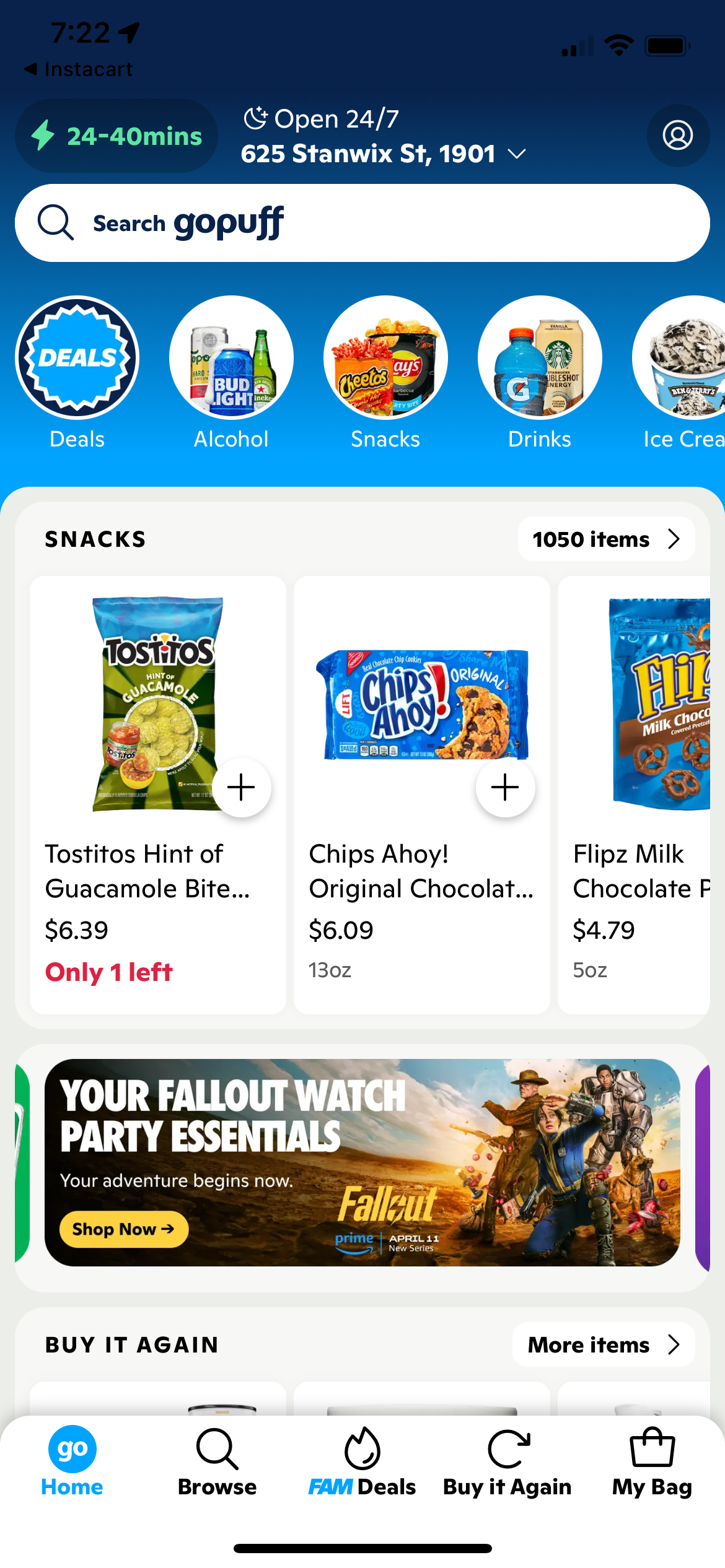This screenshot has width=725, height=1568.
Task: Add Chips Ahoy! Original cookies to cart
Action: pyautogui.click(x=505, y=787)
